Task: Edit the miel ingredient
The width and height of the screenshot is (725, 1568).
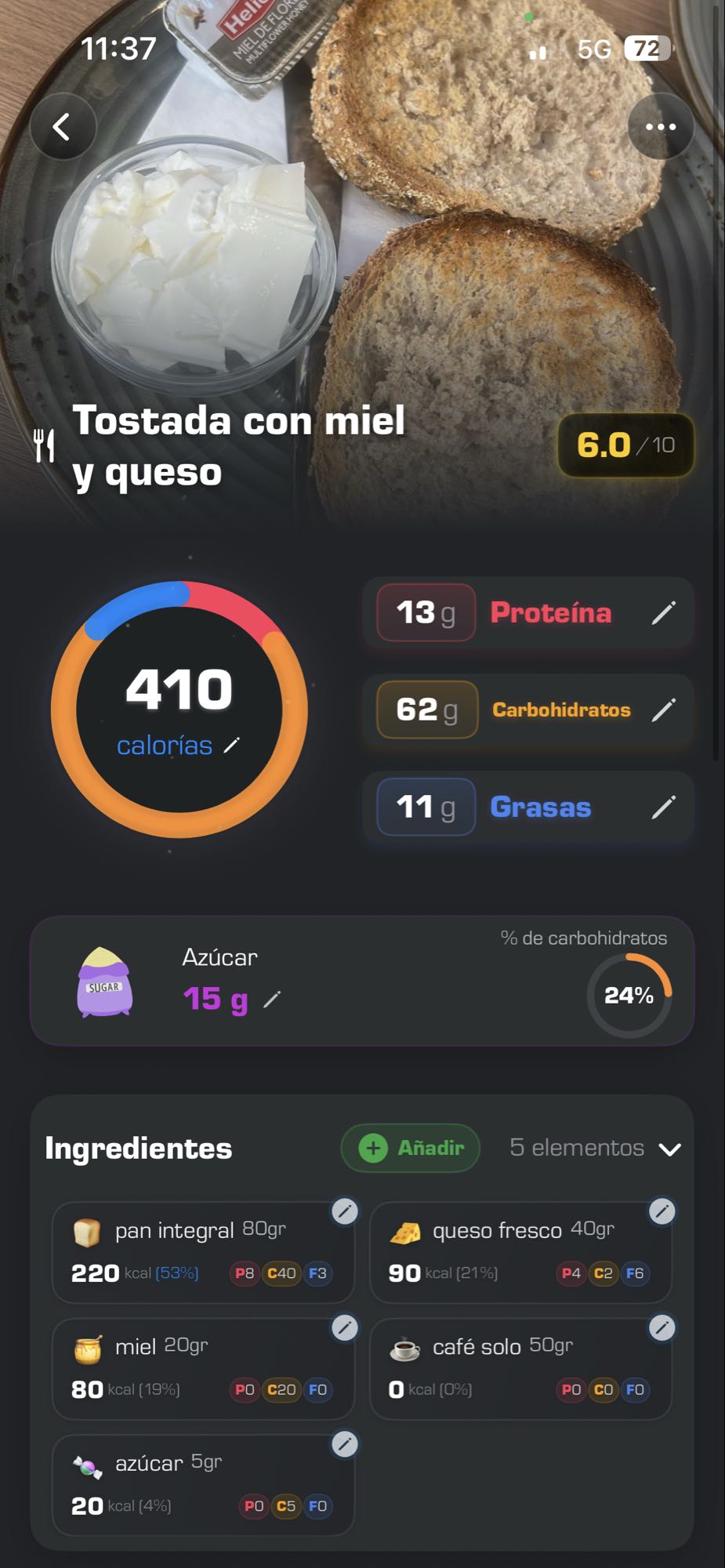Action: click(345, 1327)
